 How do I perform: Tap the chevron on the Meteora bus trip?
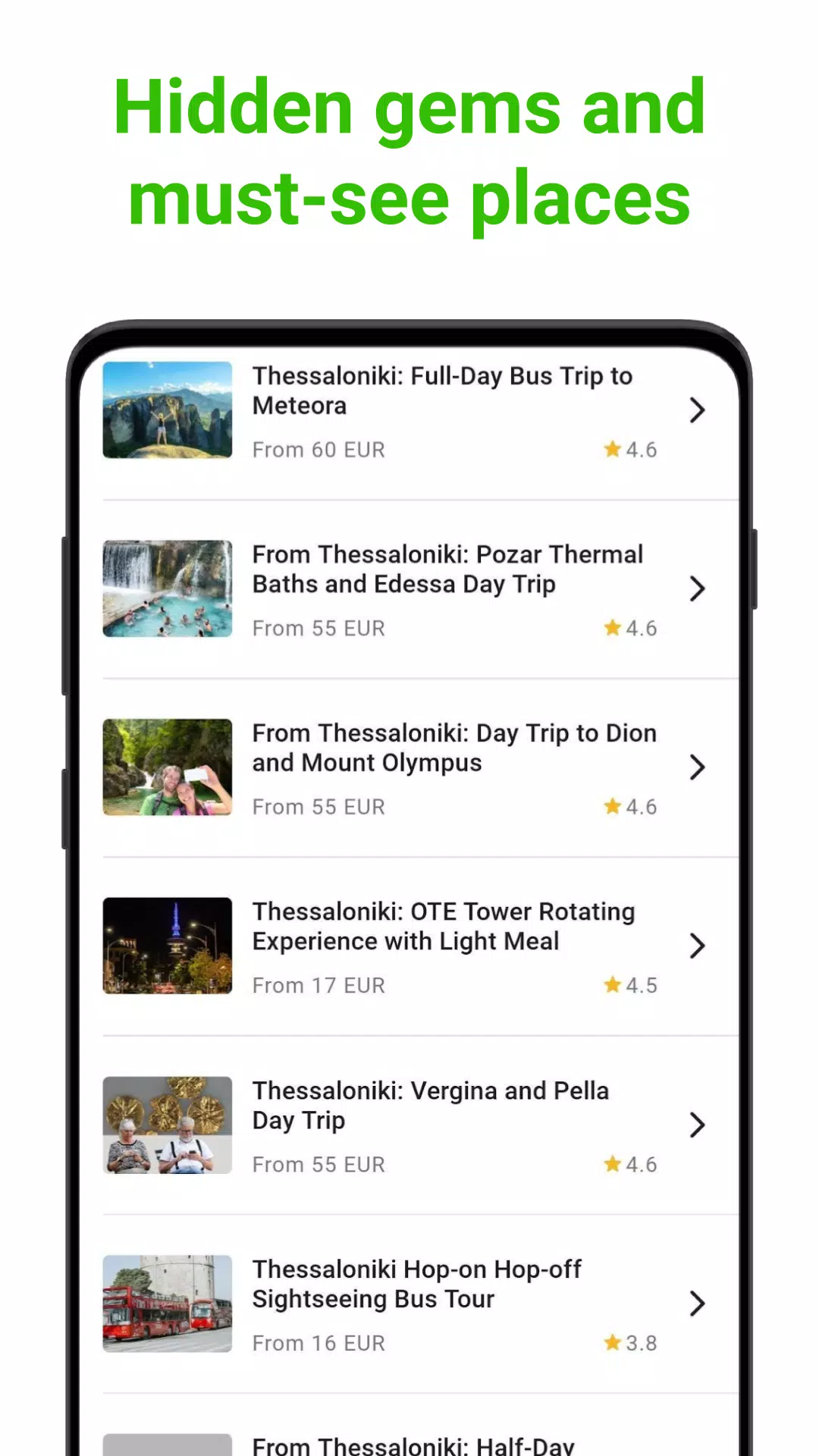698,410
